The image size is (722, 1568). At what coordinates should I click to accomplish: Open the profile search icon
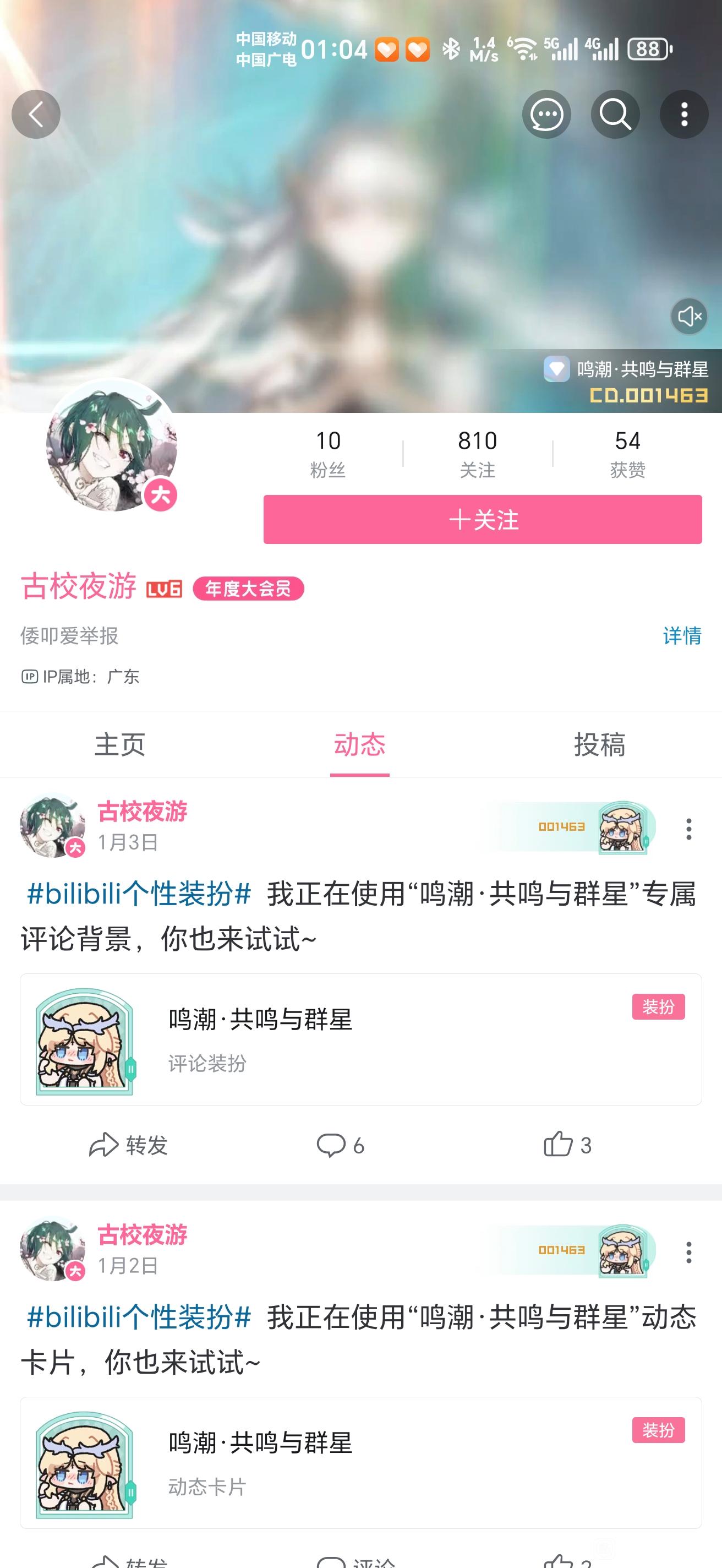(x=615, y=115)
